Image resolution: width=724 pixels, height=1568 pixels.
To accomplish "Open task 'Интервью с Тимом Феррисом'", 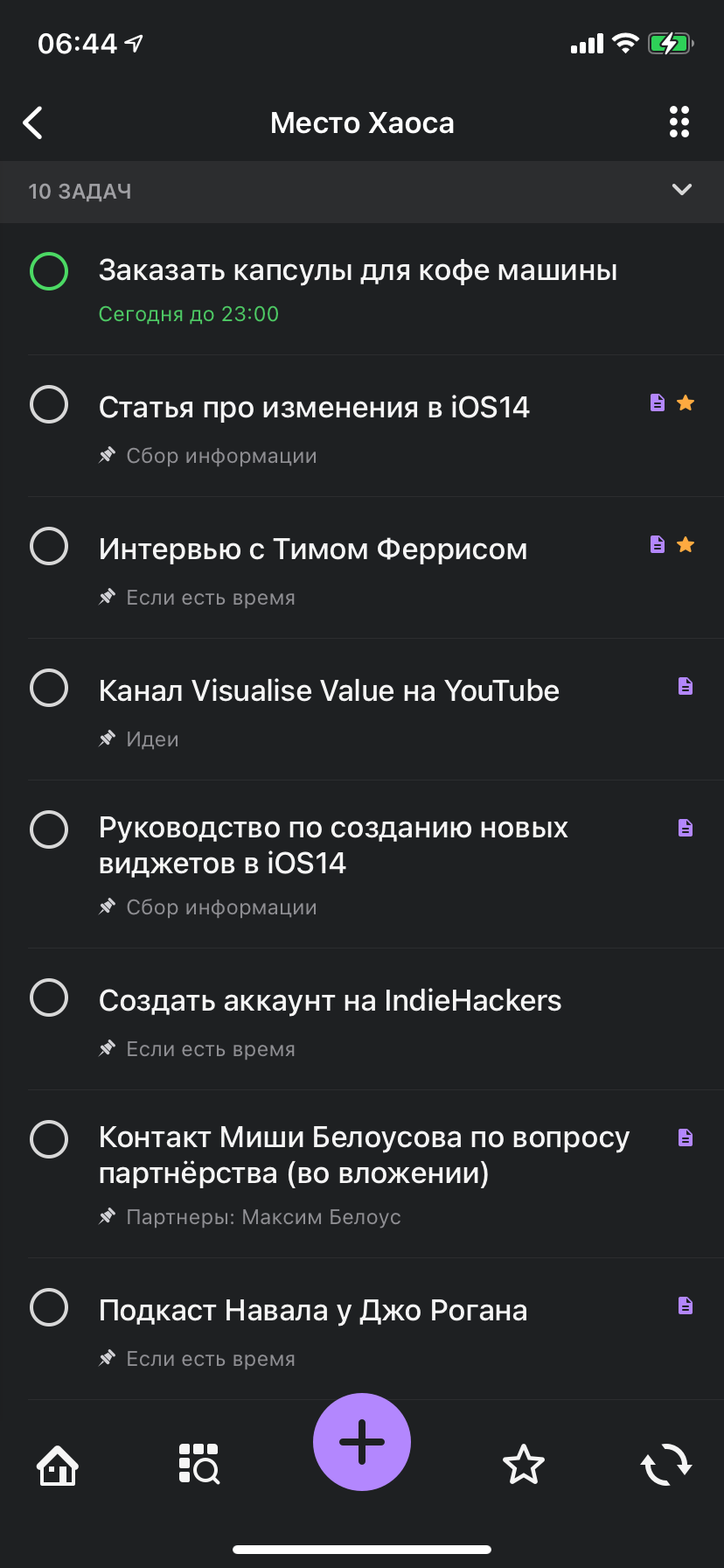I will (313, 549).
